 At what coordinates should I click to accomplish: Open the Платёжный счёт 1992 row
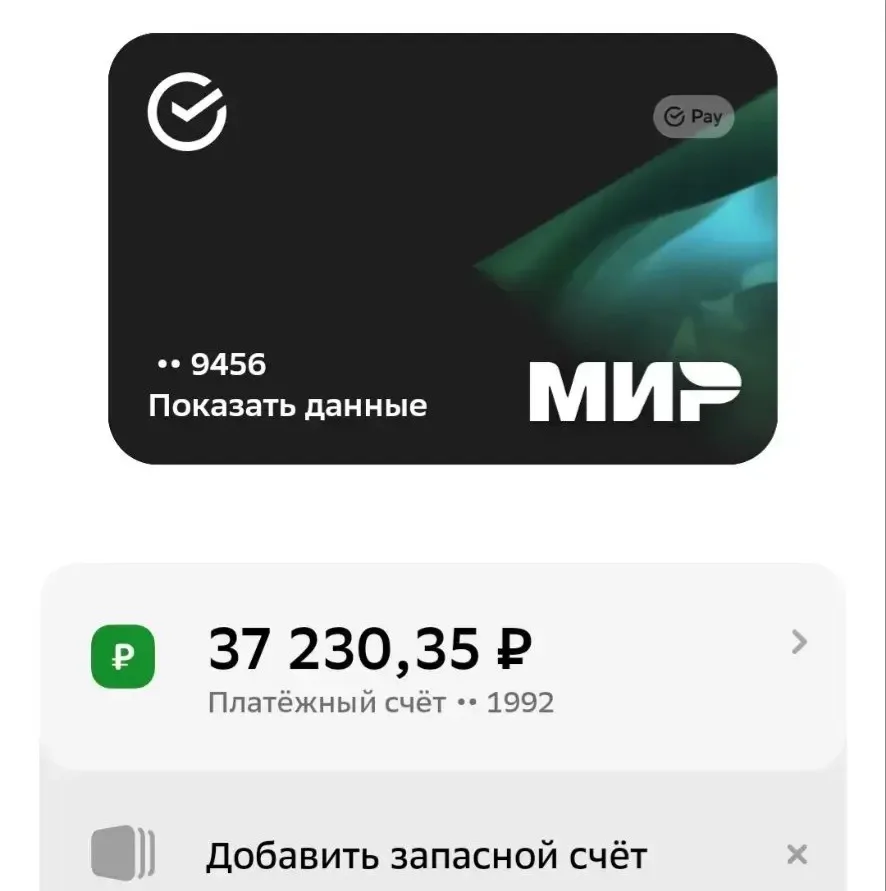(x=443, y=667)
